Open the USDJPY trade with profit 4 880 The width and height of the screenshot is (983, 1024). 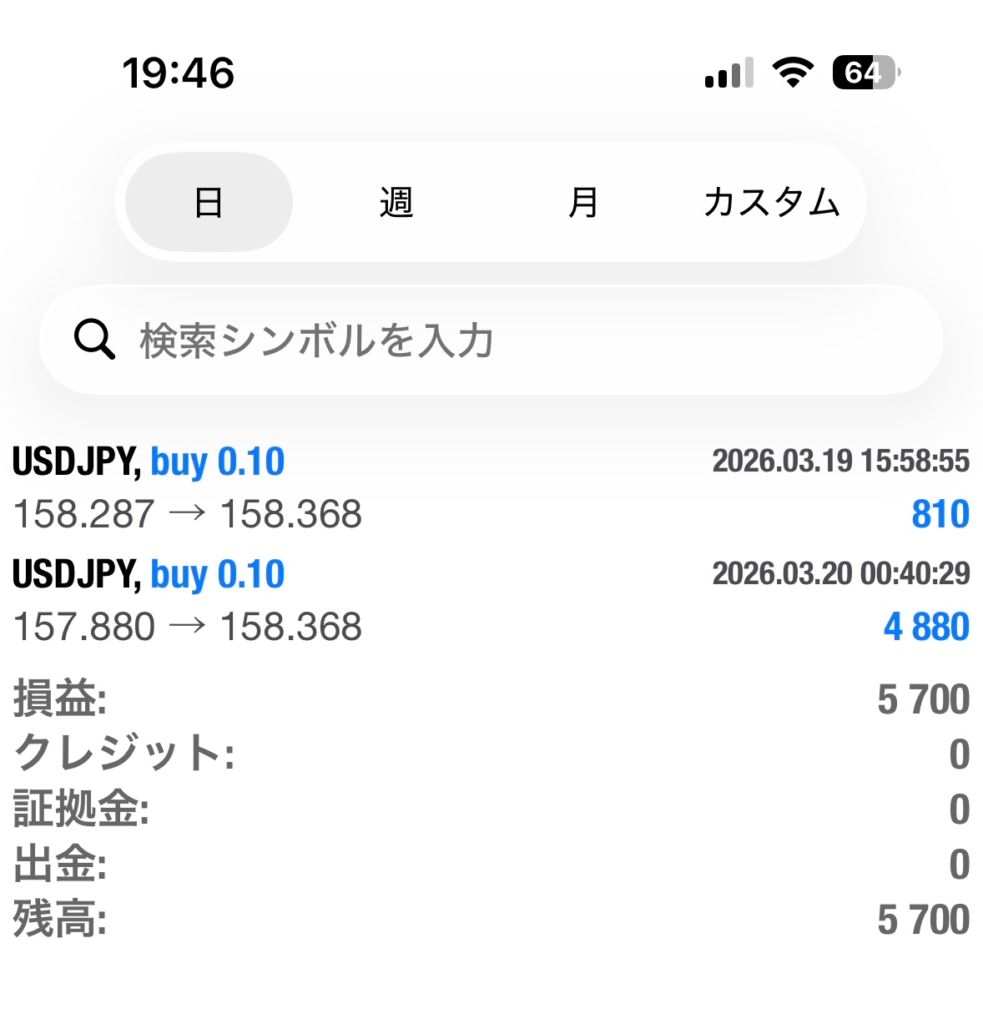pyautogui.click(x=490, y=600)
